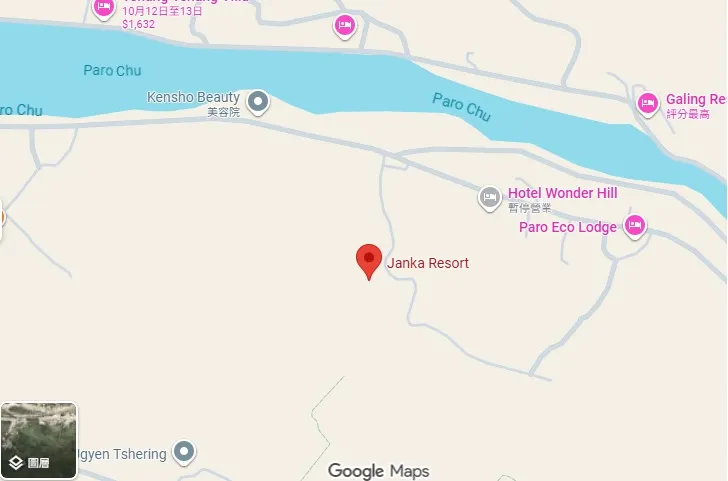The image size is (728, 481).
Task: Open the map layers thumbnail
Action: tap(39, 441)
